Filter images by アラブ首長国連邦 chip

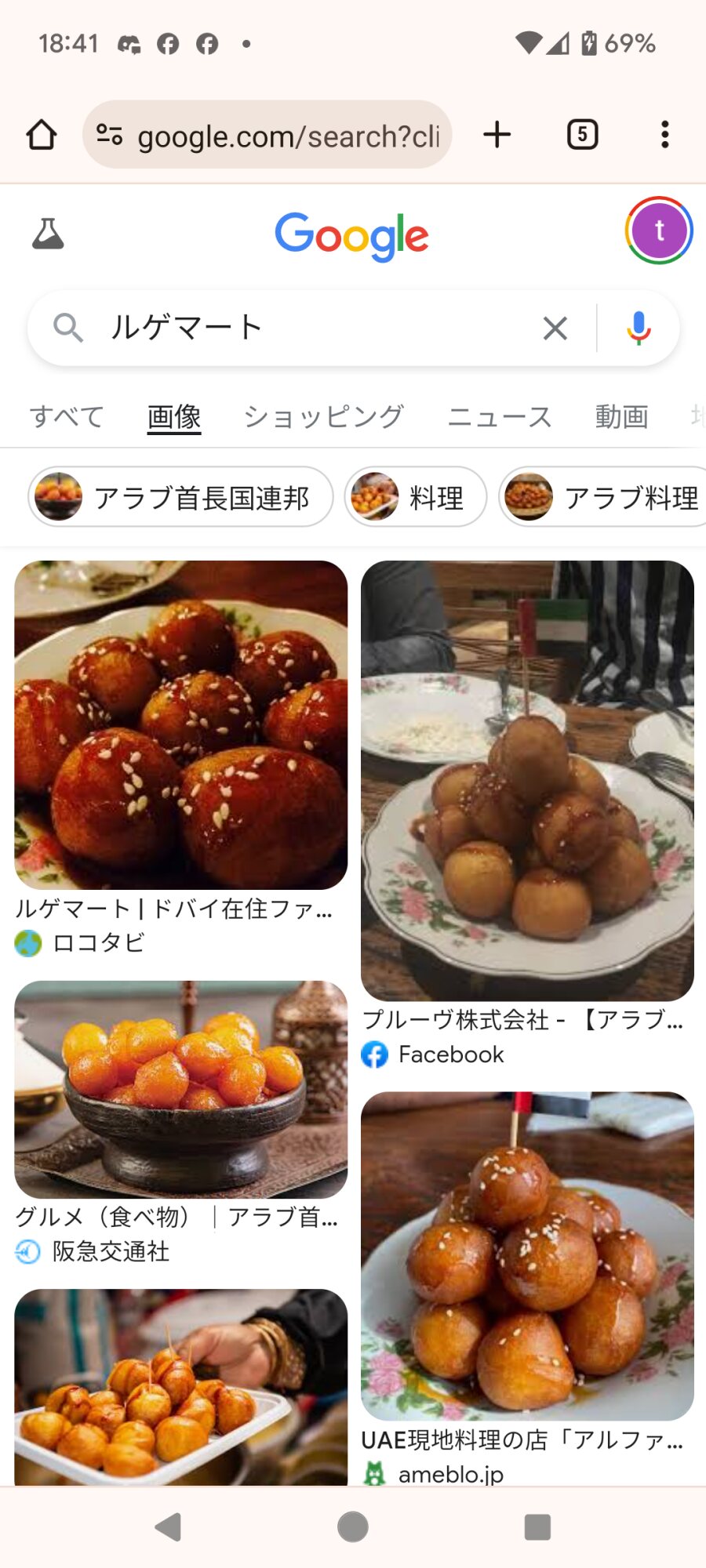click(x=181, y=497)
